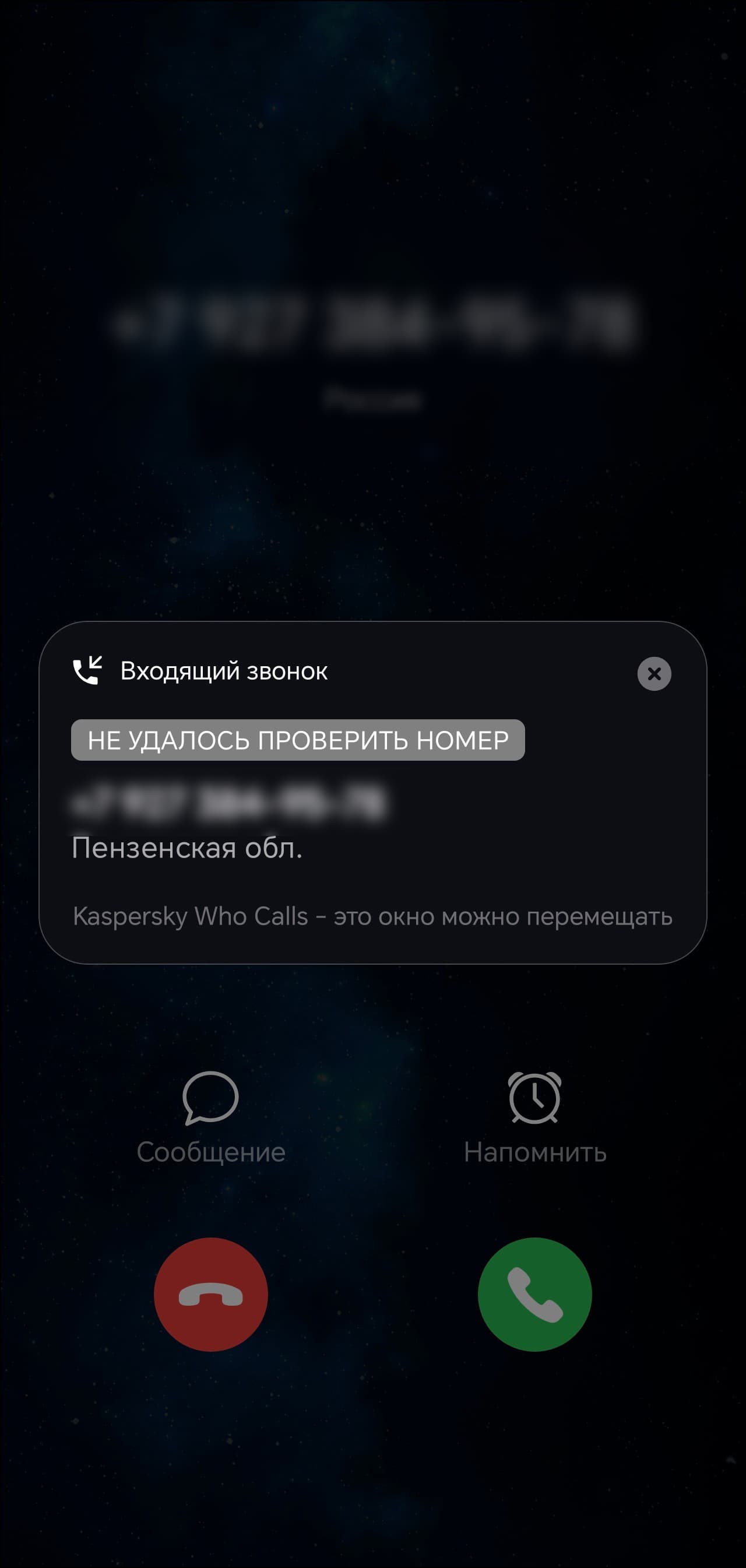The image size is (746, 1568).
Task: Answer the incoming call
Action: [534, 1295]
